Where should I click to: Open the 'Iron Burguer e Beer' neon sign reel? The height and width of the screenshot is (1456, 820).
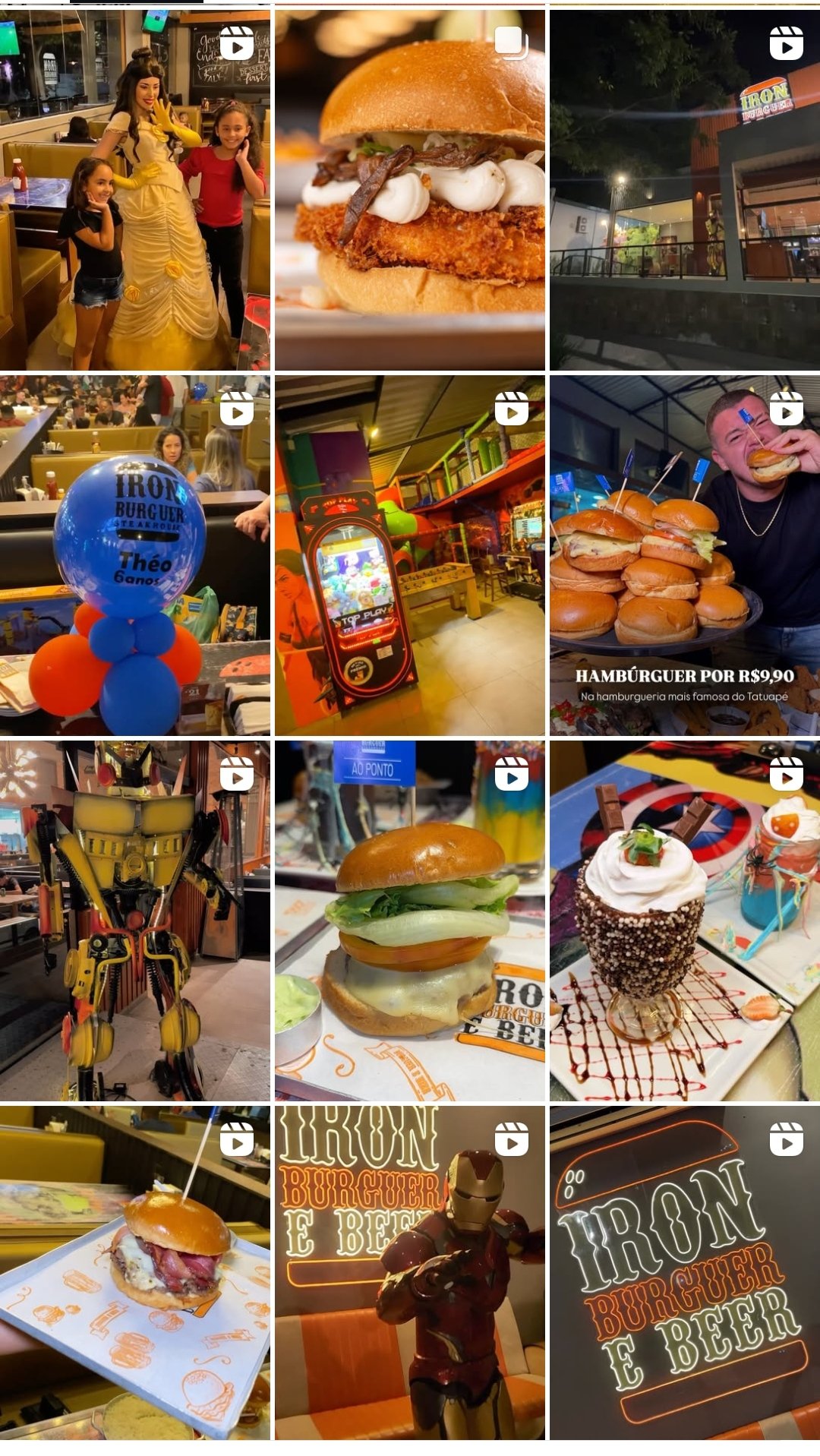pyautogui.click(x=685, y=1272)
